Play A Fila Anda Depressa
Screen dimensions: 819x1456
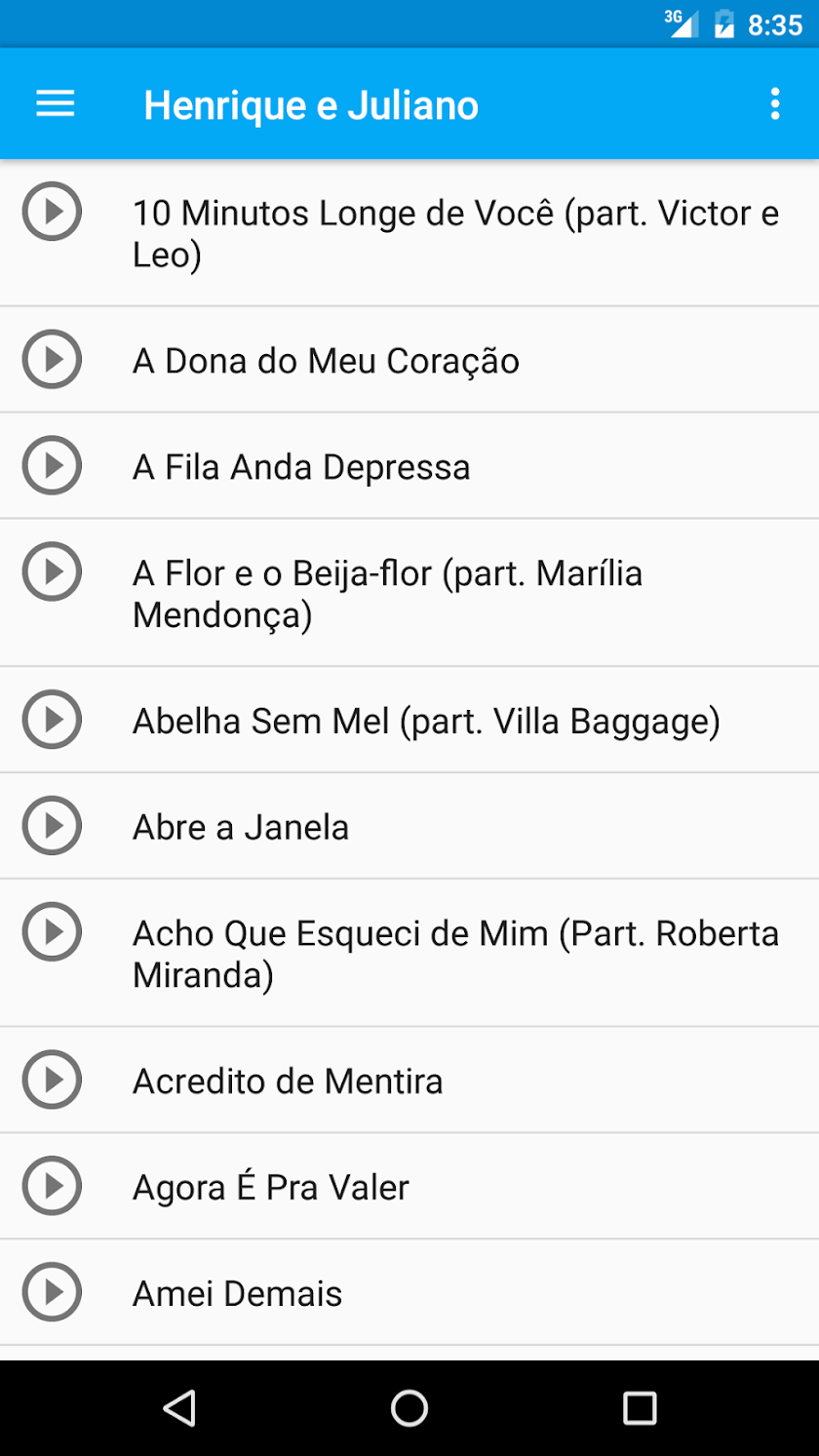pyautogui.click(x=52, y=467)
